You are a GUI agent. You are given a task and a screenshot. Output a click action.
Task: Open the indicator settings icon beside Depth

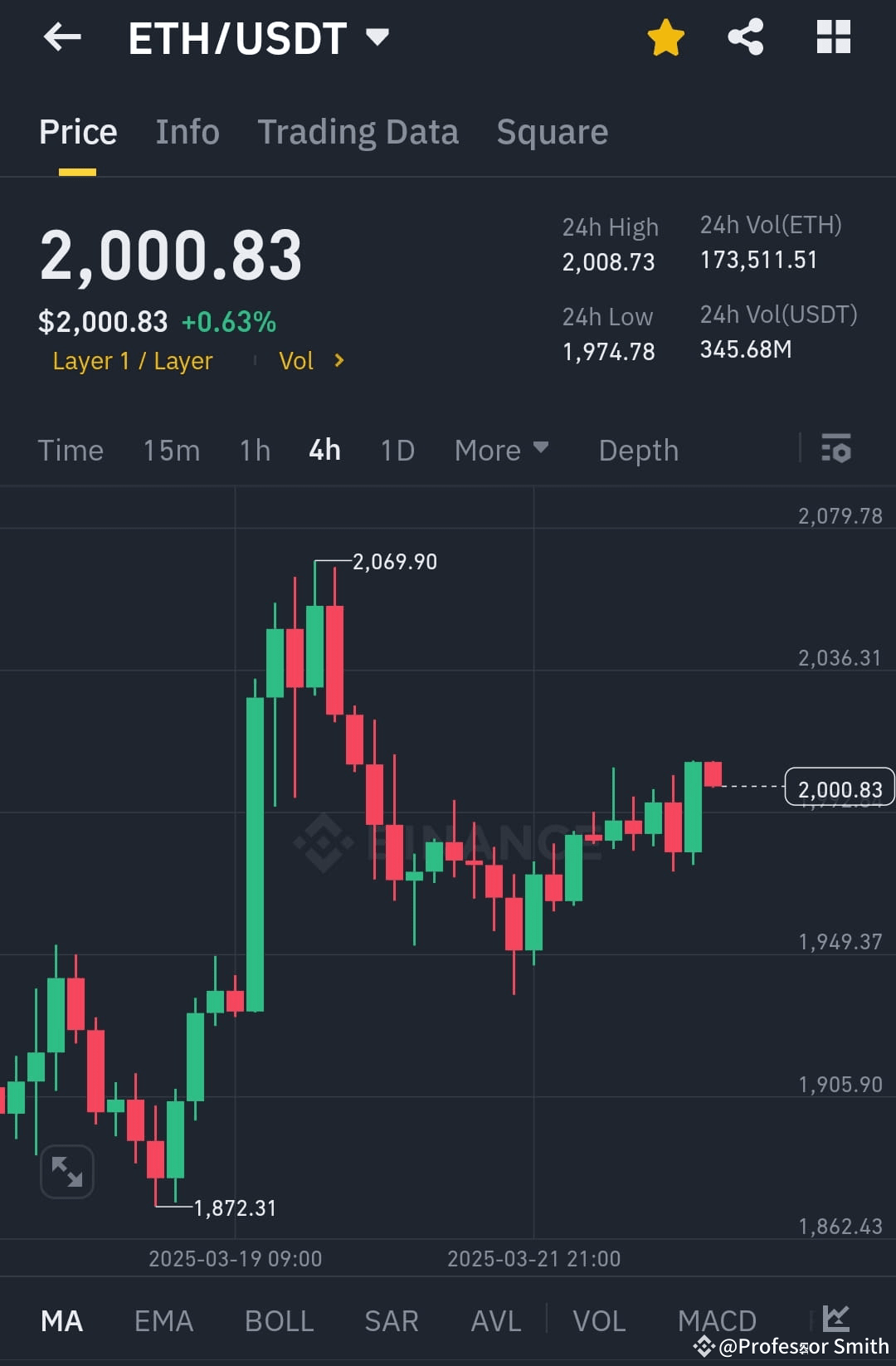pos(836,450)
